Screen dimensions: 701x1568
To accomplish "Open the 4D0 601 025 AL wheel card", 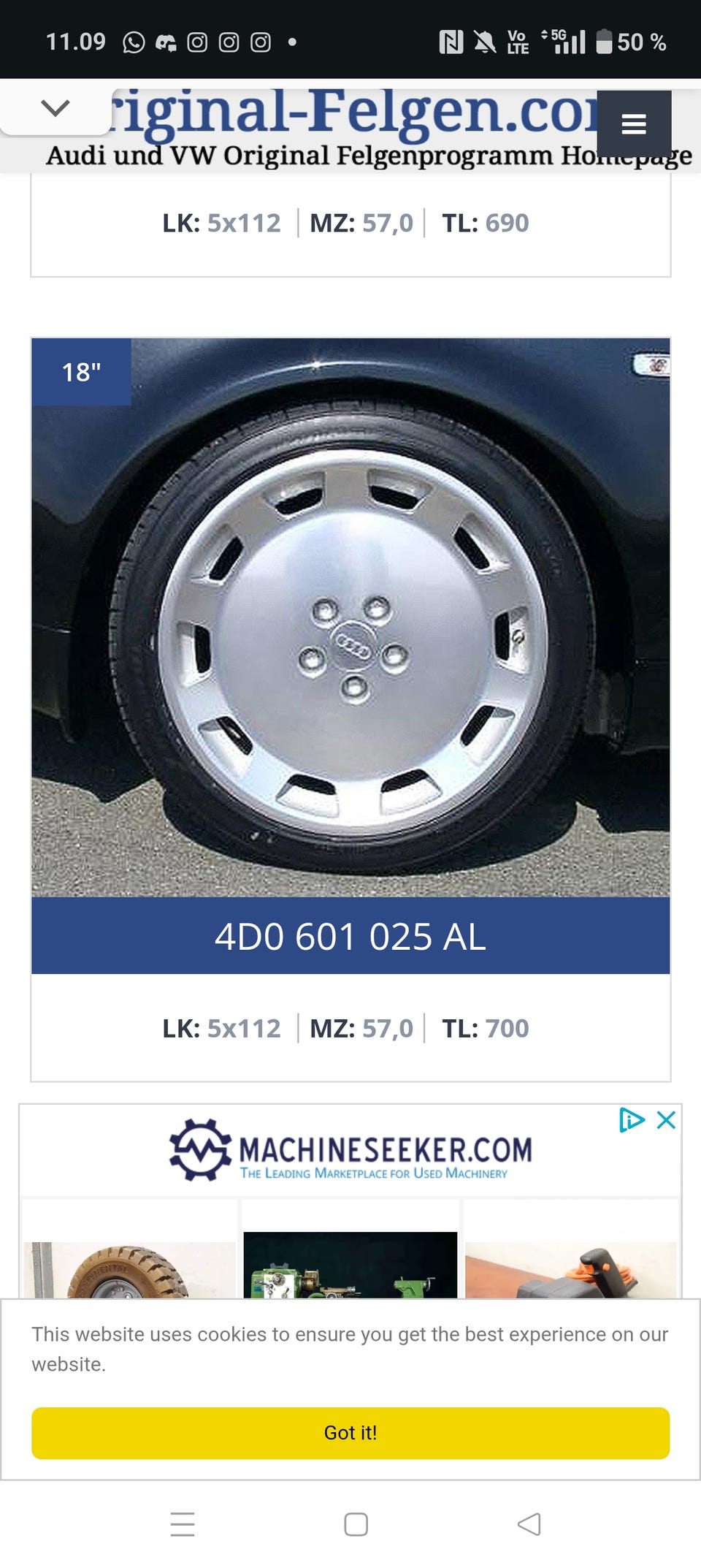I will point(350,936).
